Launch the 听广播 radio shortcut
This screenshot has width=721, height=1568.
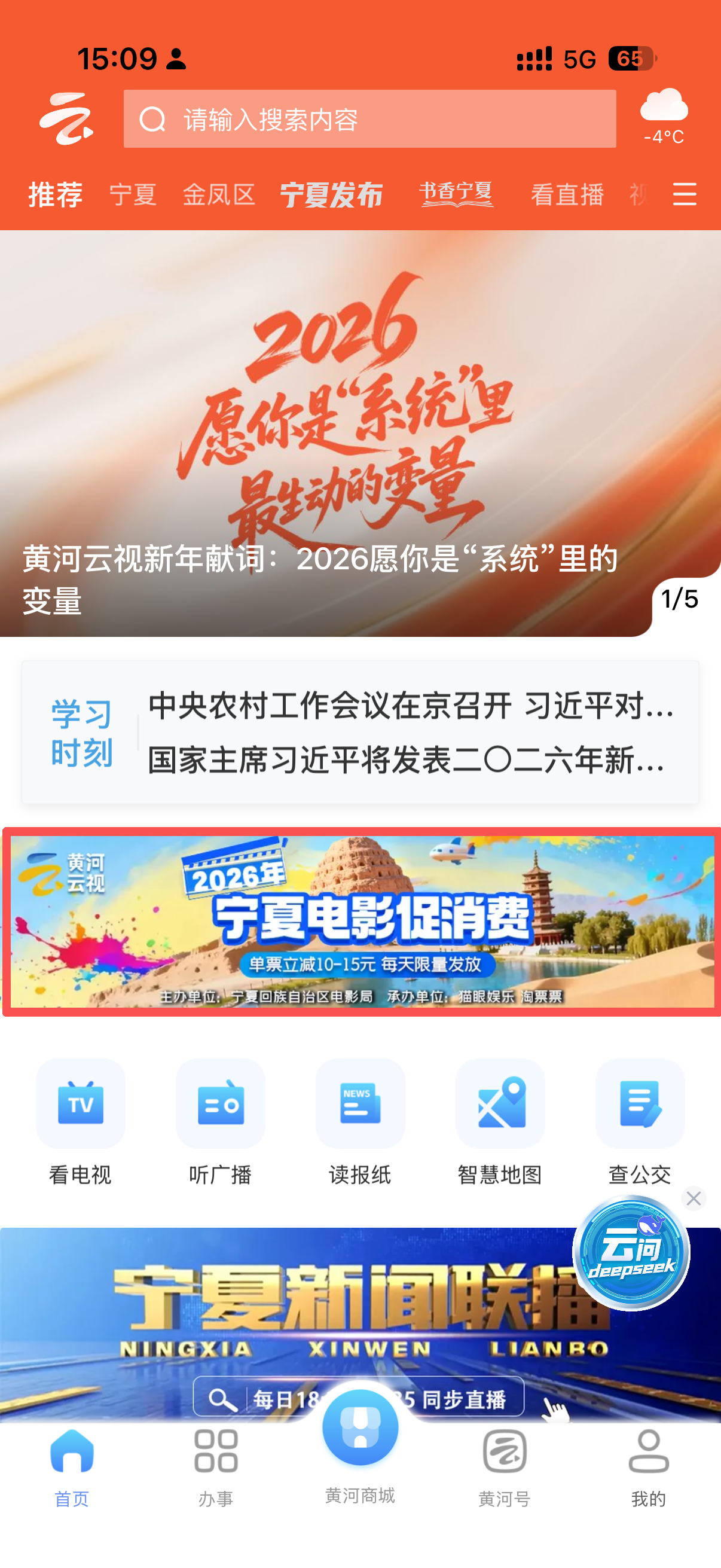click(220, 1121)
